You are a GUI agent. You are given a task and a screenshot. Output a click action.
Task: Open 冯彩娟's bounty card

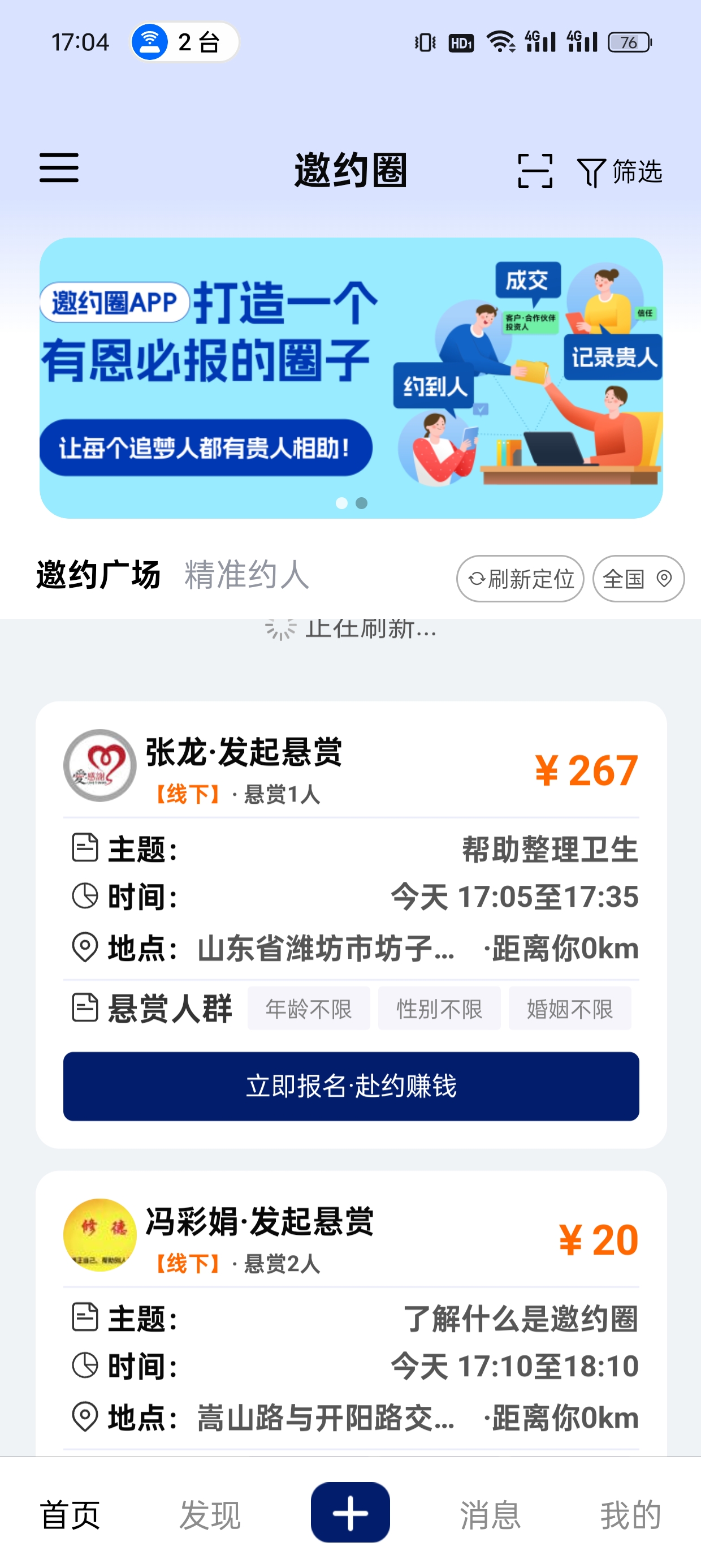[351, 1313]
